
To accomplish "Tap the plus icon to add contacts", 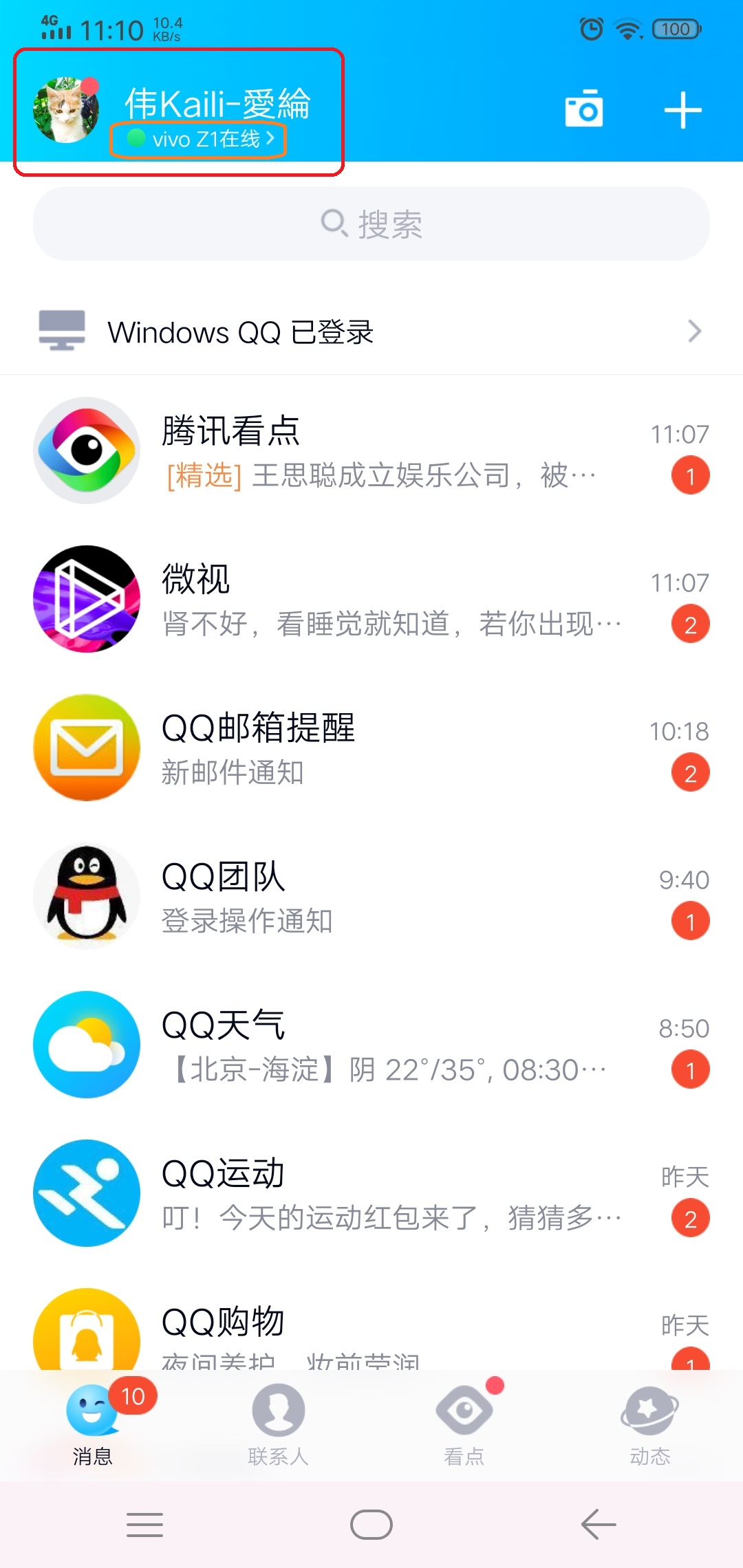I will coord(683,110).
